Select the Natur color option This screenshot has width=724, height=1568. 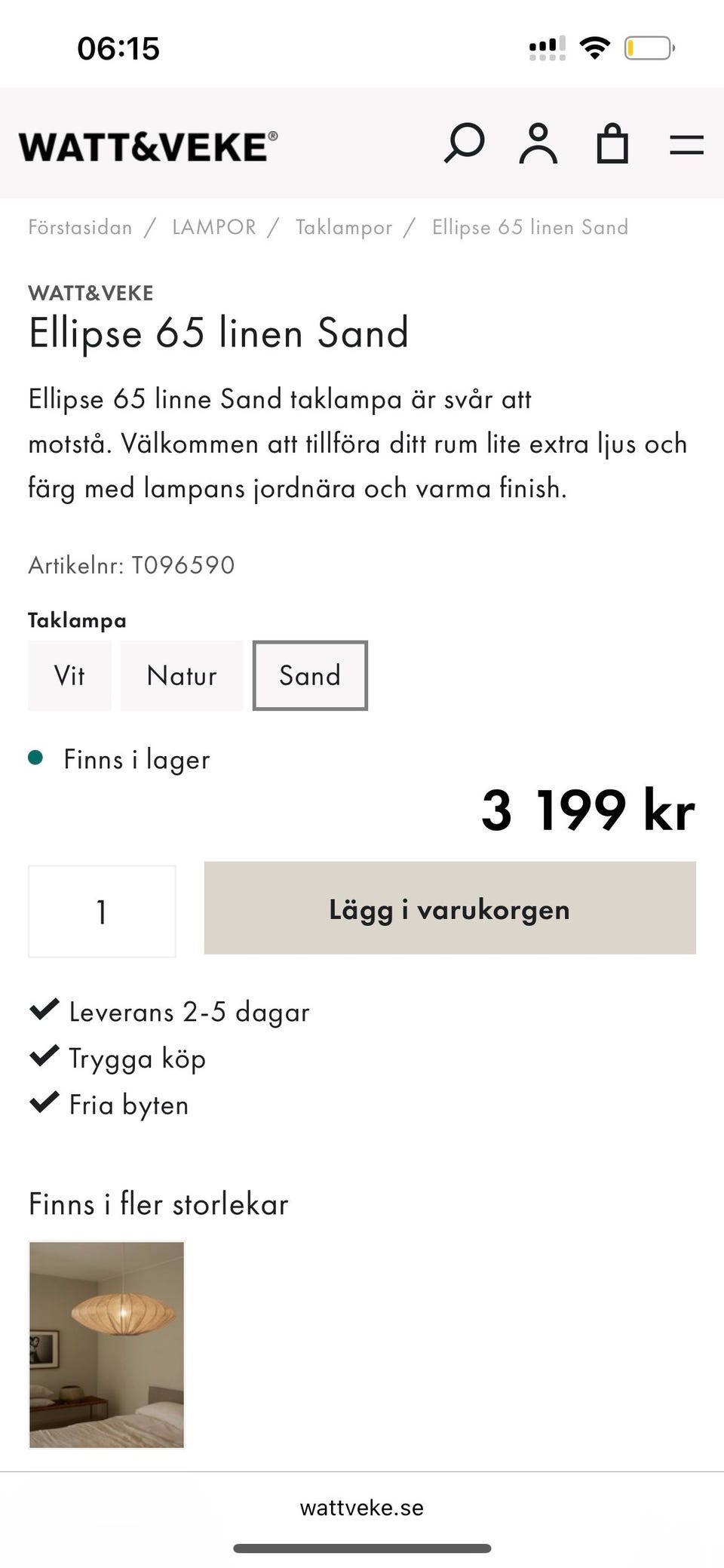click(x=182, y=676)
